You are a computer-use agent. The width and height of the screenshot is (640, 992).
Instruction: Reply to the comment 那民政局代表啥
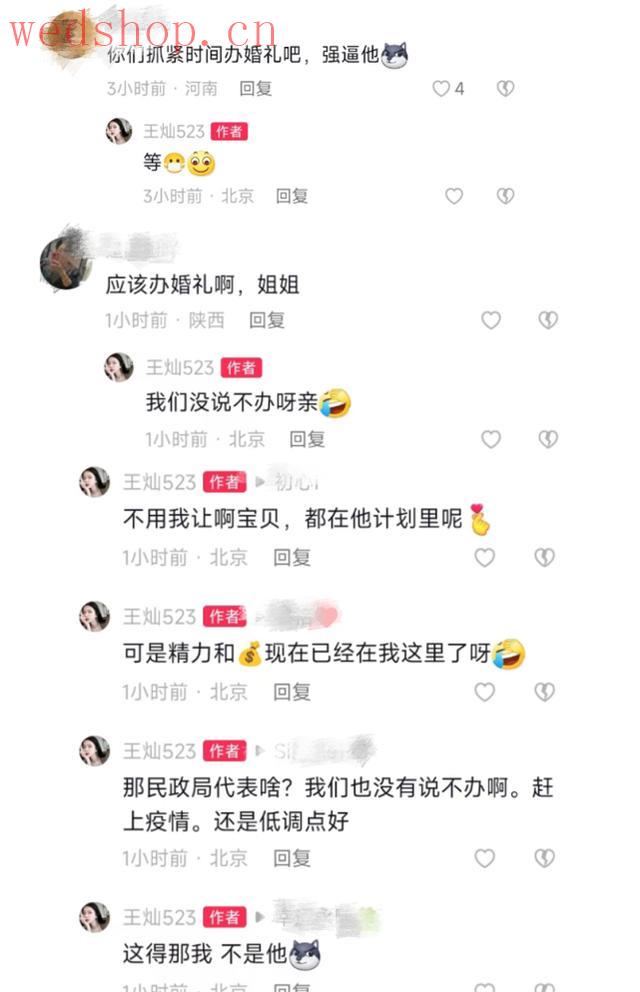292,858
